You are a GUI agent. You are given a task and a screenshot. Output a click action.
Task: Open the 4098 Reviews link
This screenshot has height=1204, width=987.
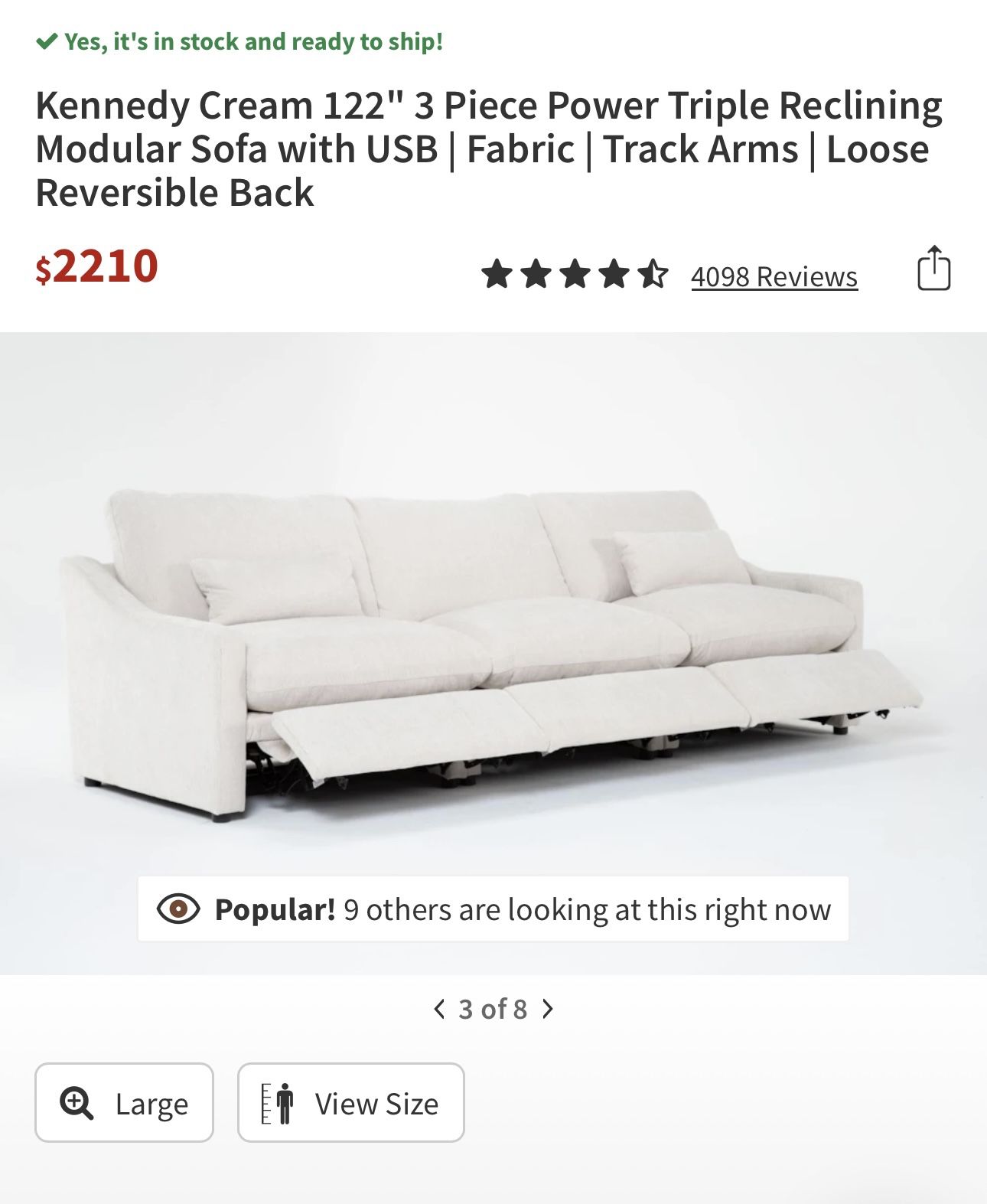[x=774, y=276]
